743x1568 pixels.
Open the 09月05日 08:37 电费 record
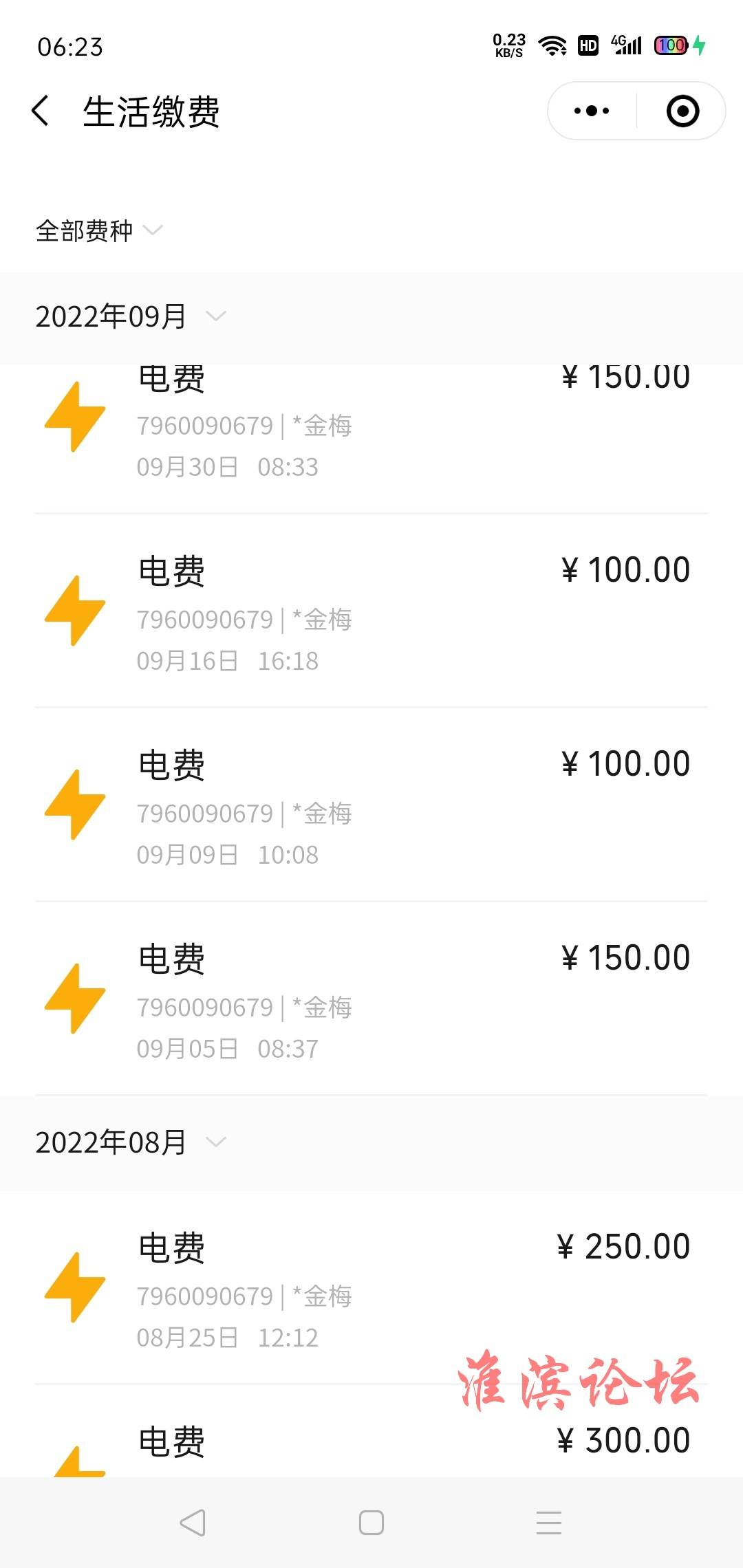tap(371, 999)
